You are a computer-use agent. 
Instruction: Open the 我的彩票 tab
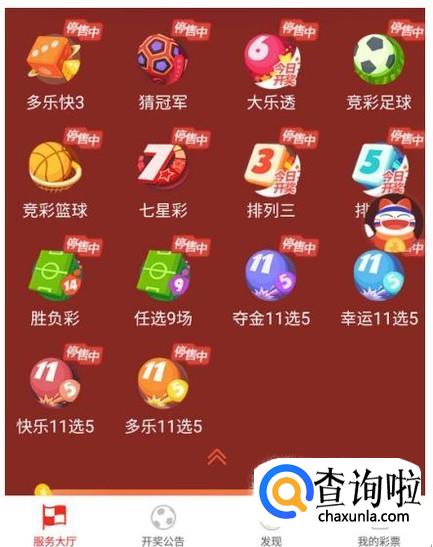click(379, 540)
